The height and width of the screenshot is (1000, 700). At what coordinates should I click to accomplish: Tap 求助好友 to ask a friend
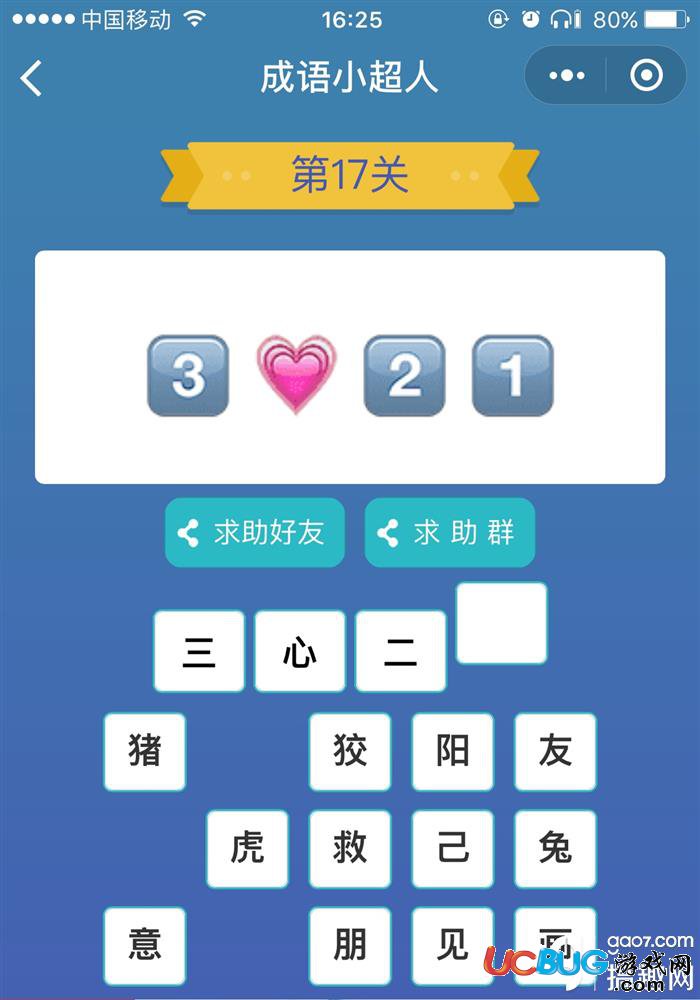tap(254, 532)
